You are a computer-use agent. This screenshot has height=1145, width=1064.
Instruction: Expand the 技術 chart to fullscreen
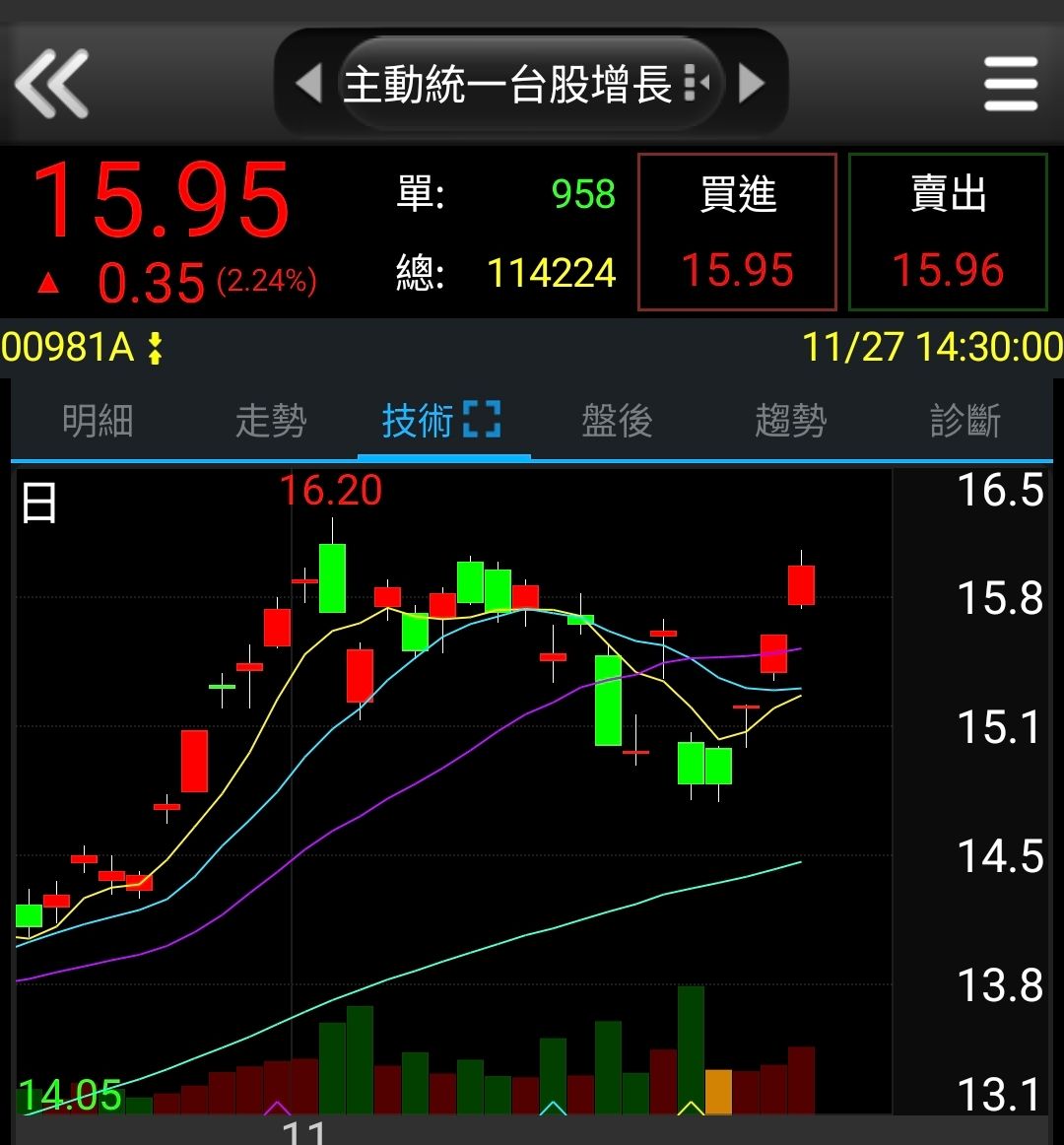click(x=482, y=420)
